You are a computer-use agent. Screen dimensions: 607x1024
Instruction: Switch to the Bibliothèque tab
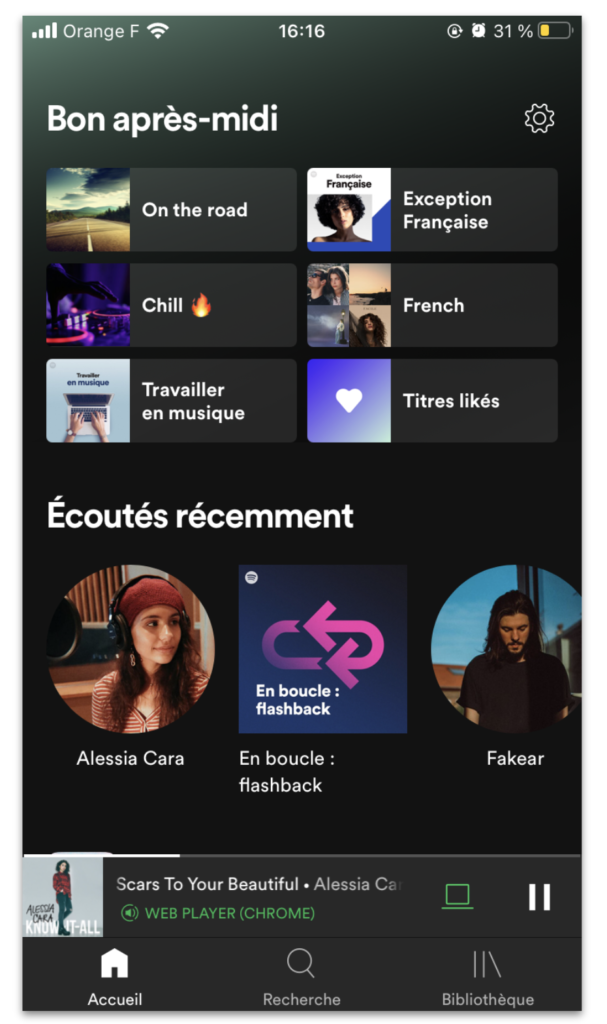point(487,977)
